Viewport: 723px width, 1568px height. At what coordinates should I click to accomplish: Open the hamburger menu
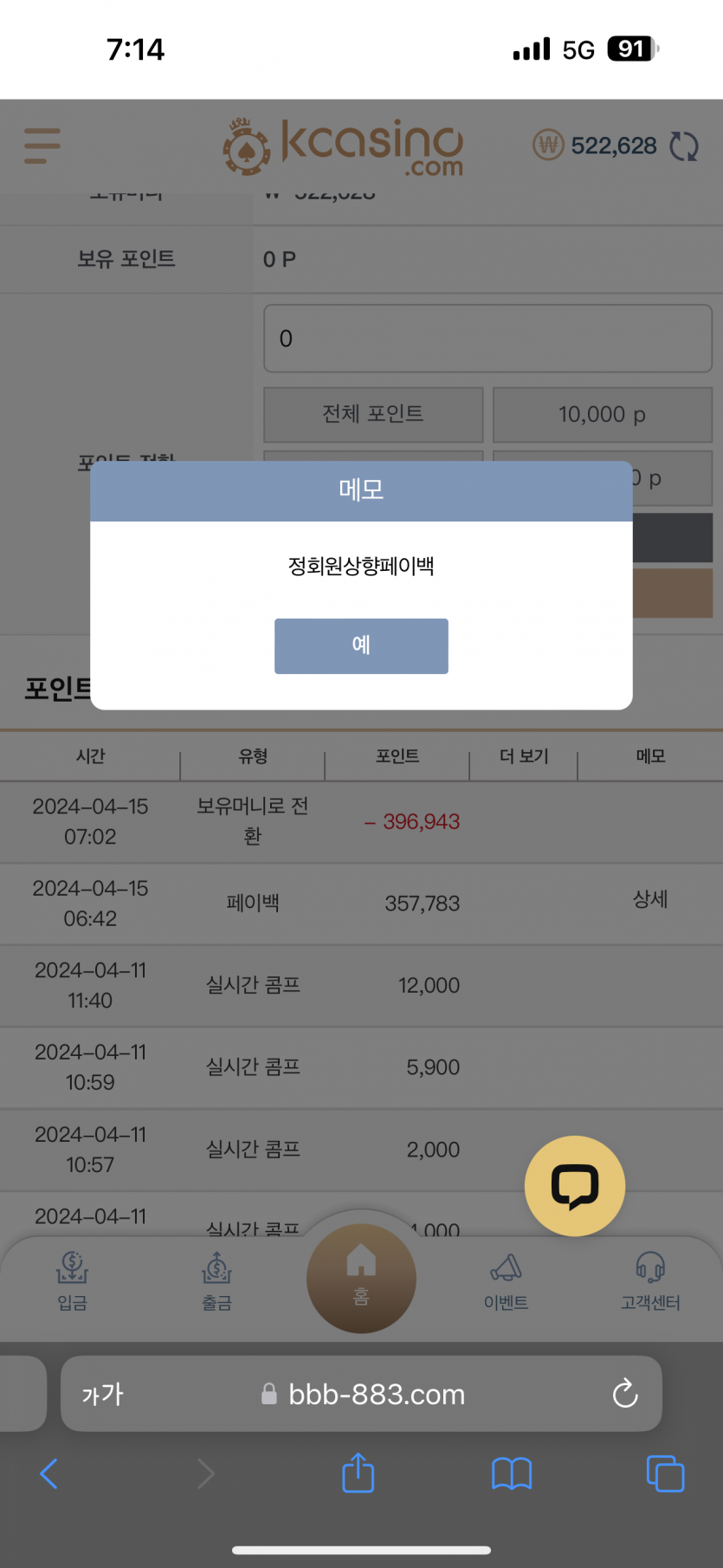coord(42,146)
